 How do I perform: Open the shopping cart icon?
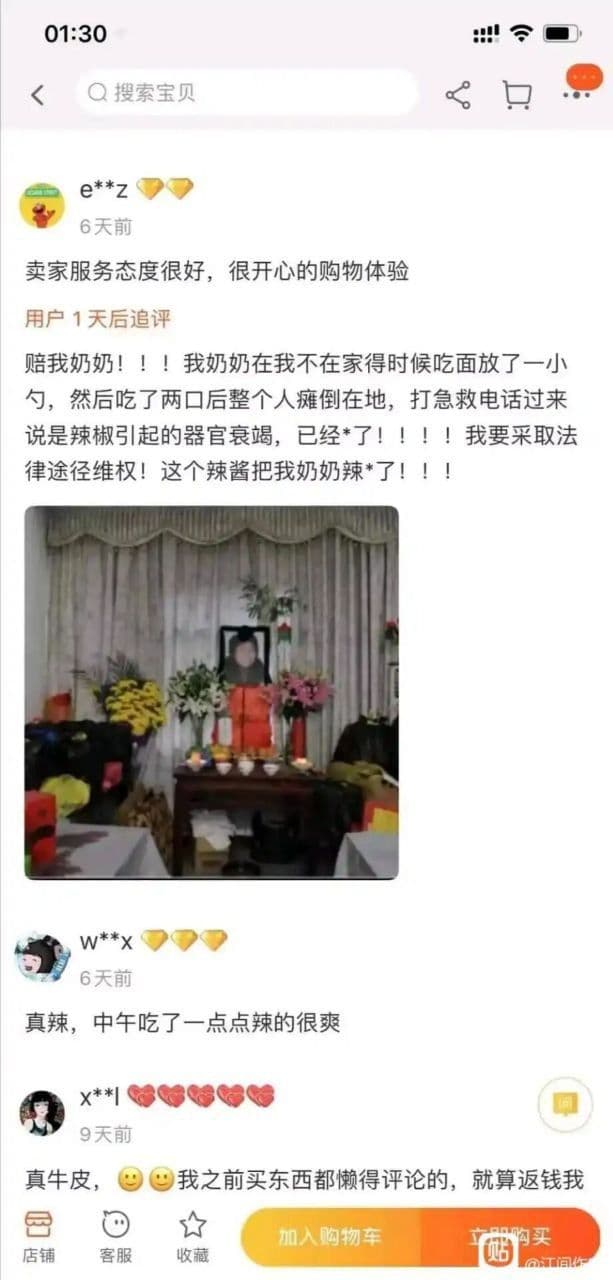pos(517,95)
